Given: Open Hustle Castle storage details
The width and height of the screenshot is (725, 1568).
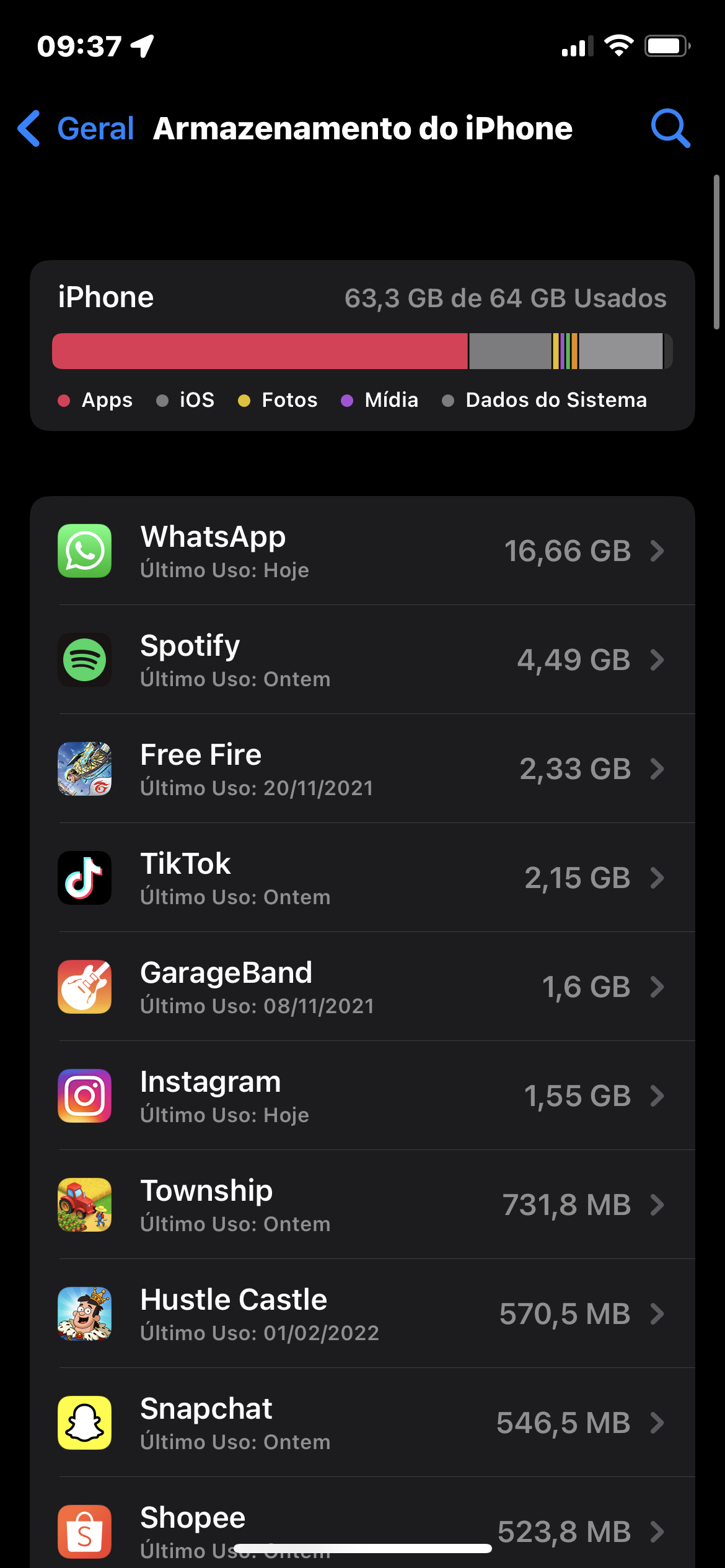Looking at the screenshot, I should [x=362, y=1313].
